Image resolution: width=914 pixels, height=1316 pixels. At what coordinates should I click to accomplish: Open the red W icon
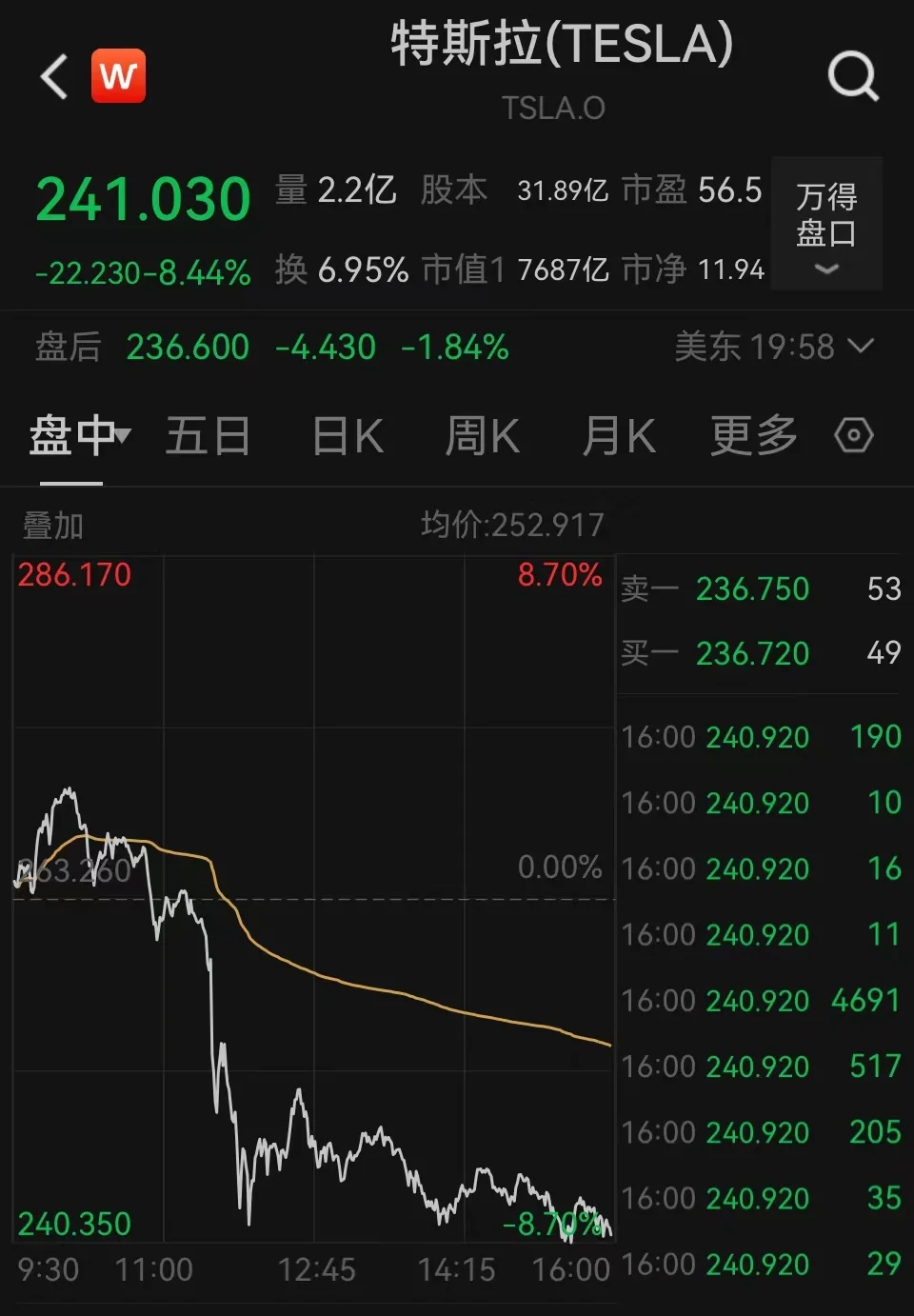pyautogui.click(x=118, y=75)
